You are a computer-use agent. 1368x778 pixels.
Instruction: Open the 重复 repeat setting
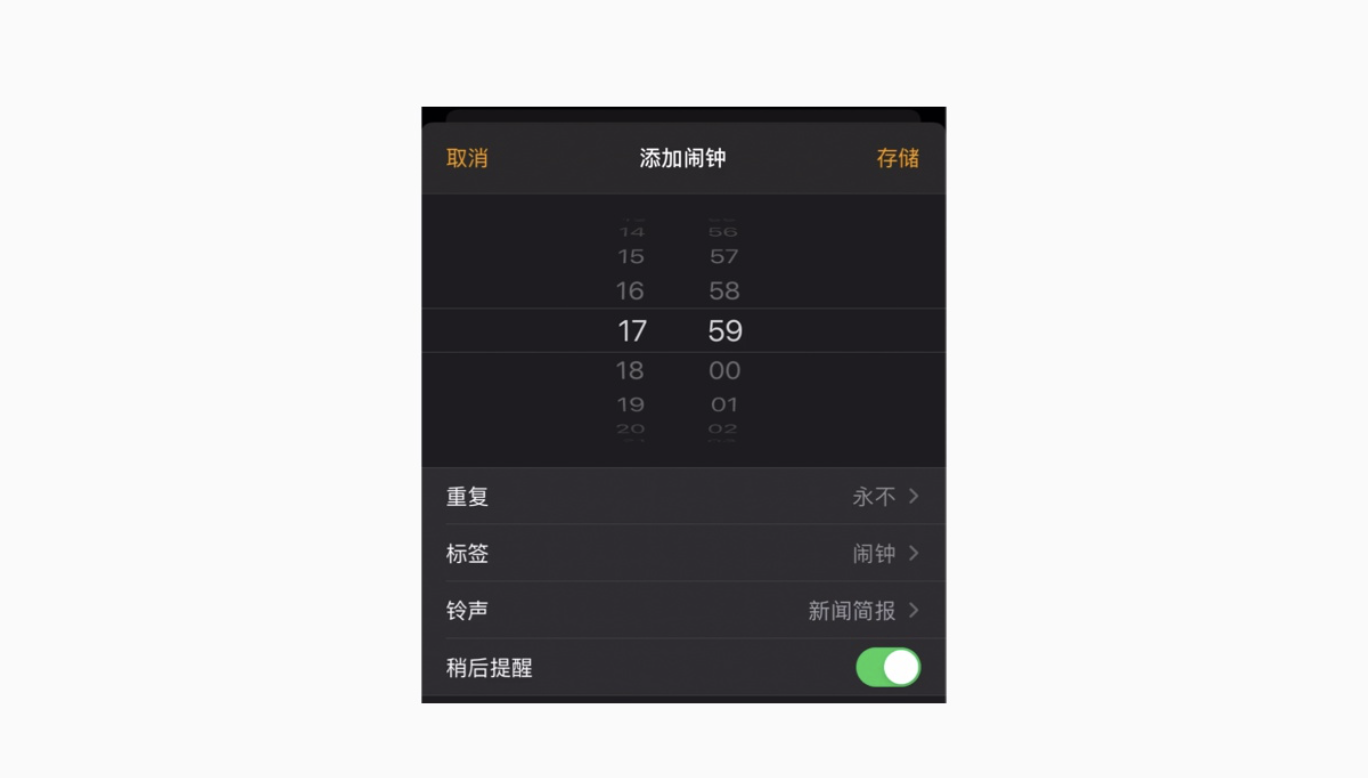[683, 496]
